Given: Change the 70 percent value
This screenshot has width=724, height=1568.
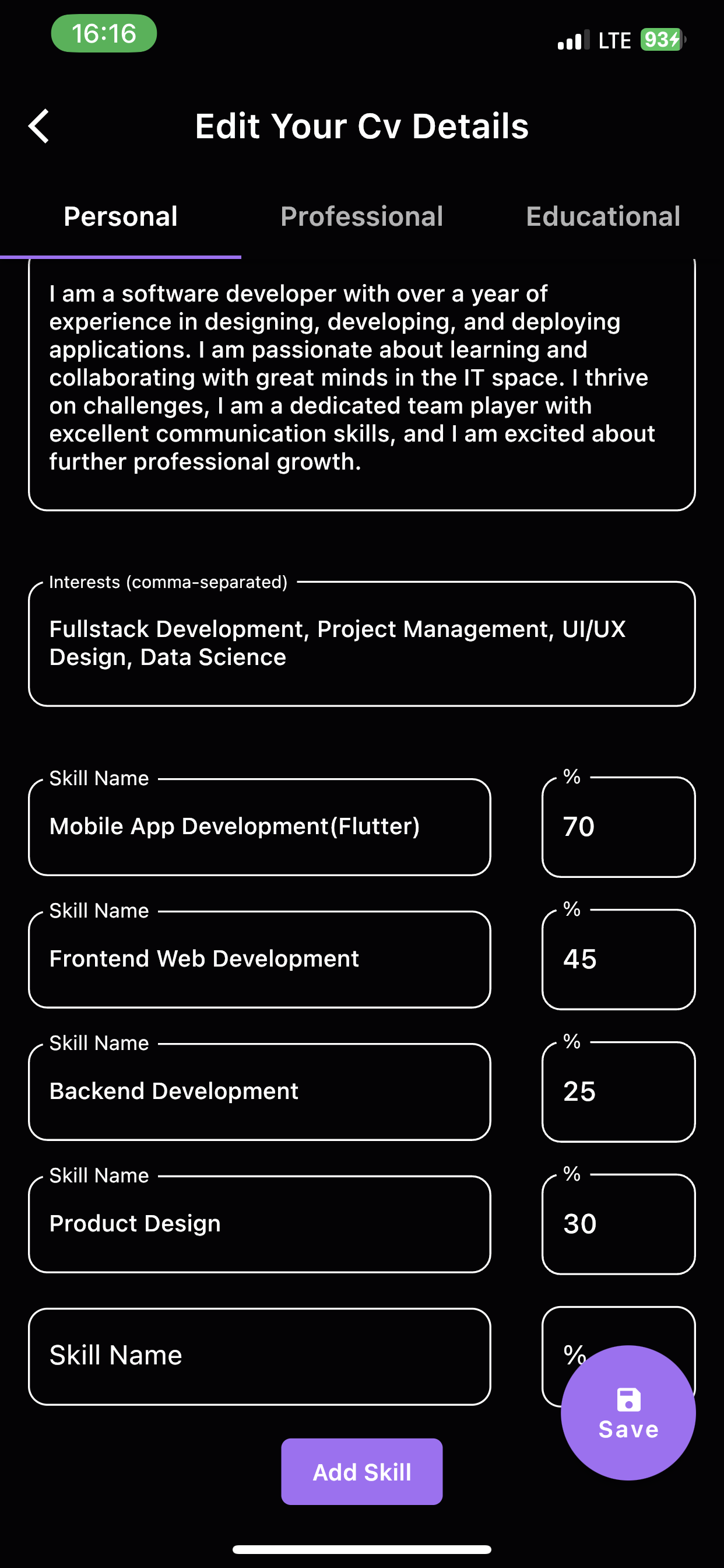Looking at the screenshot, I should (618, 827).
